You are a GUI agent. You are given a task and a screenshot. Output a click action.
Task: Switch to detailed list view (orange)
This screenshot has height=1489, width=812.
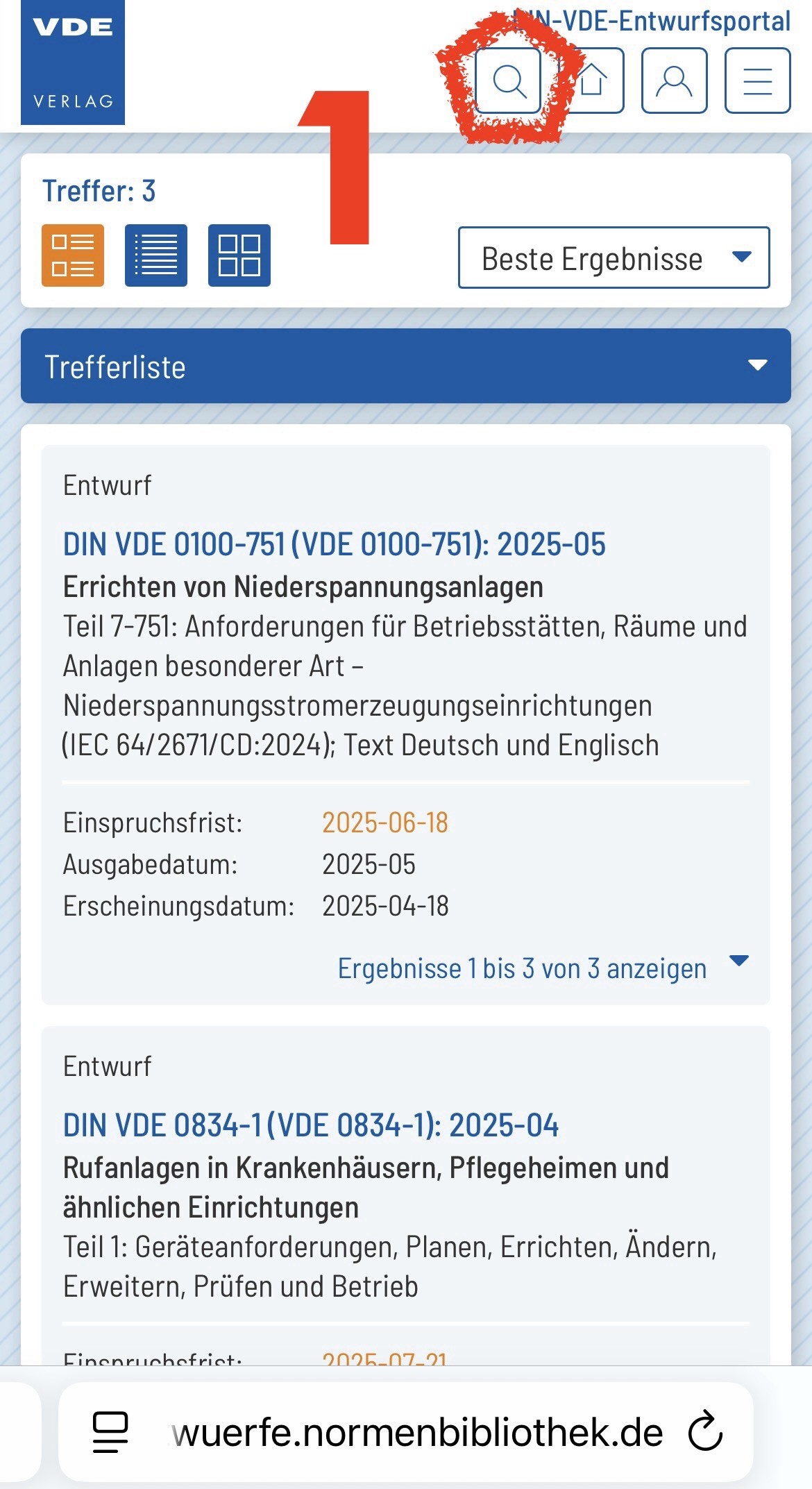73,255
